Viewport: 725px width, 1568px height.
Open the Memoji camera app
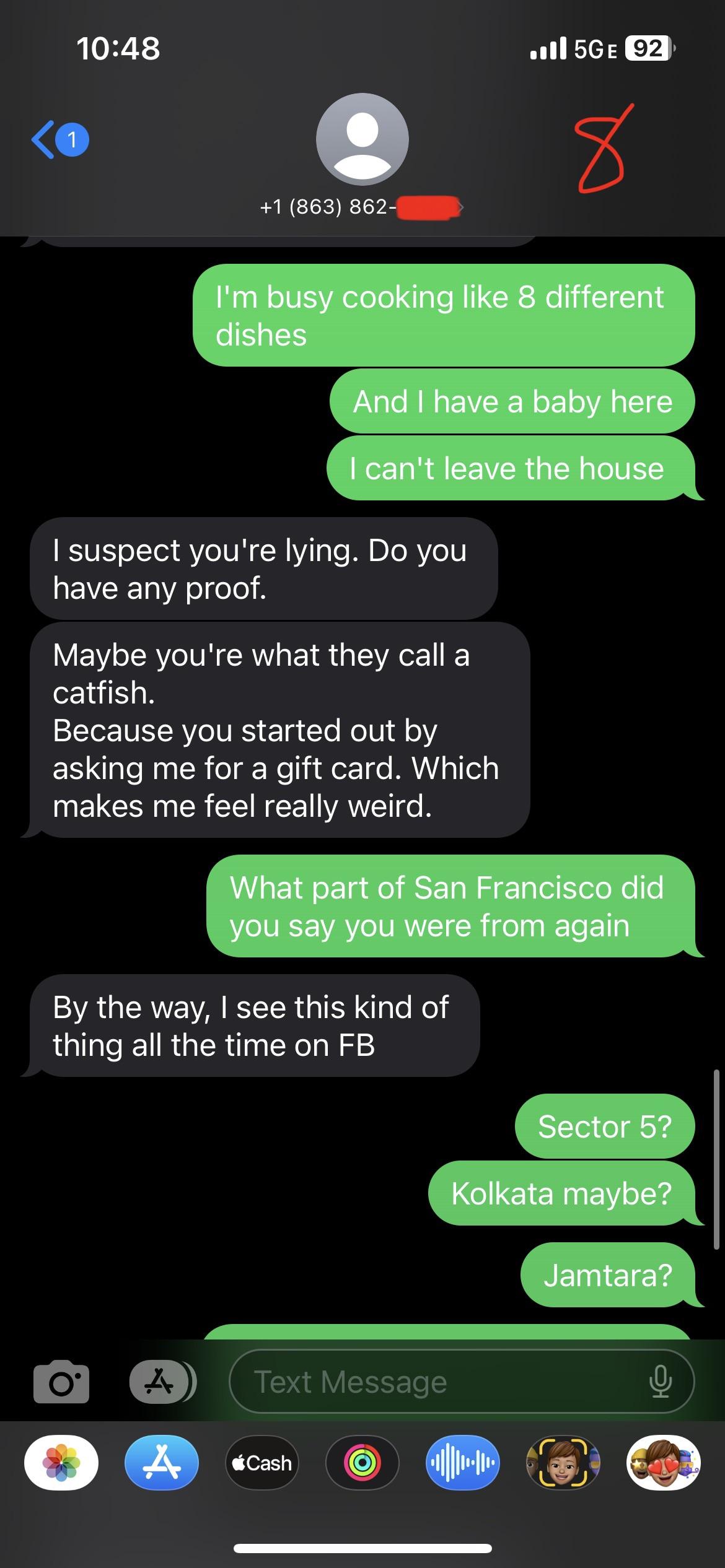pos(563,1463)
